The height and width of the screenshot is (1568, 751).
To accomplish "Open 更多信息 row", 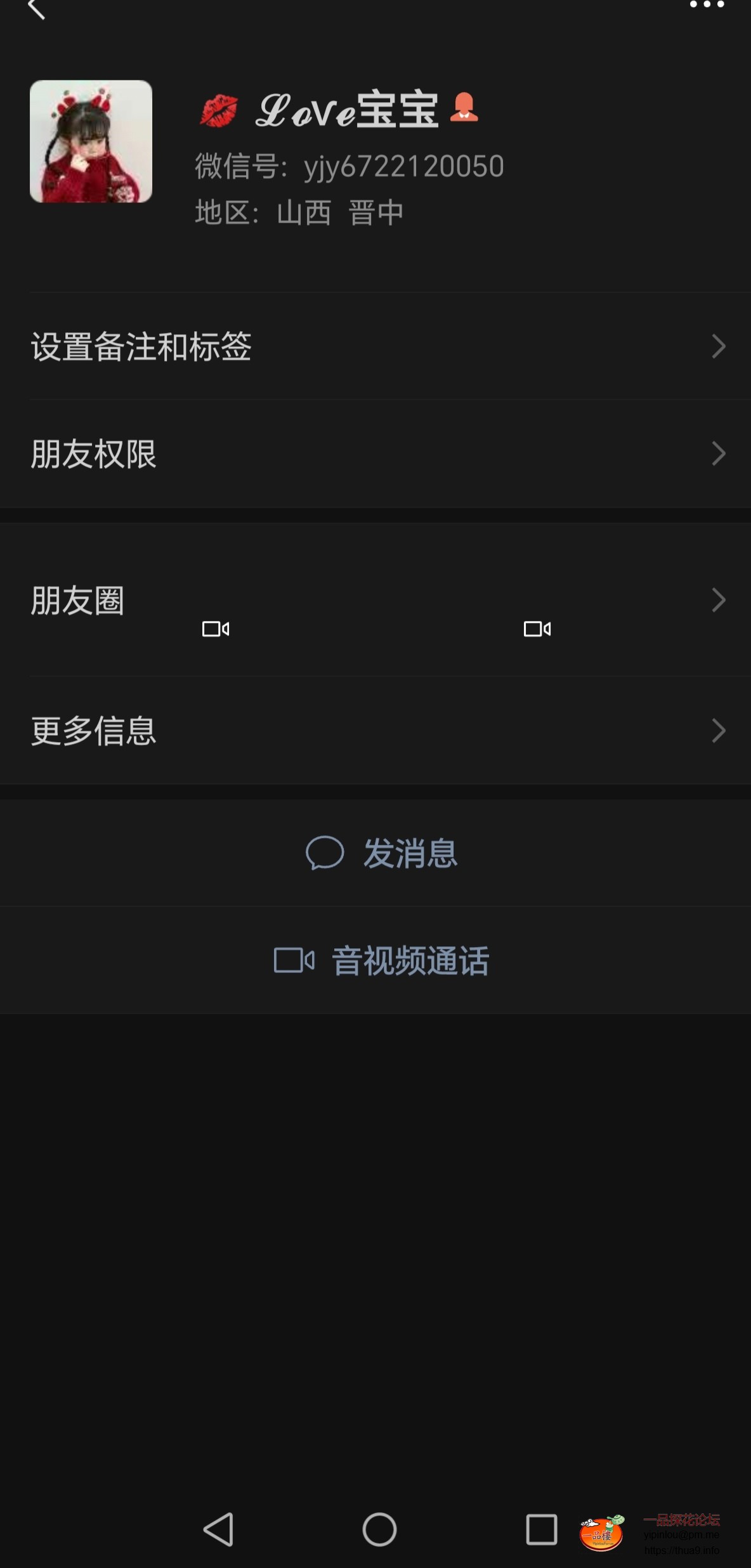I will (x=375, y=731).
